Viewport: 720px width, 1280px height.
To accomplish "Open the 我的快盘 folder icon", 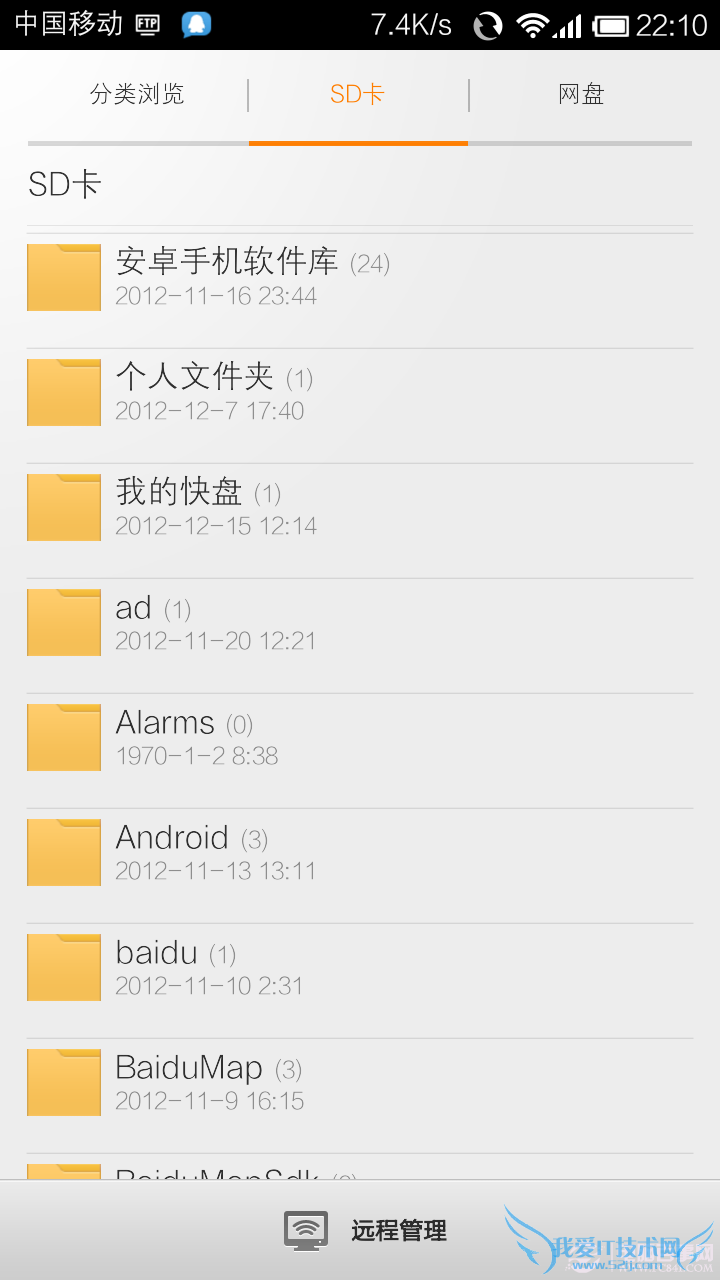I will click(63, 507).
